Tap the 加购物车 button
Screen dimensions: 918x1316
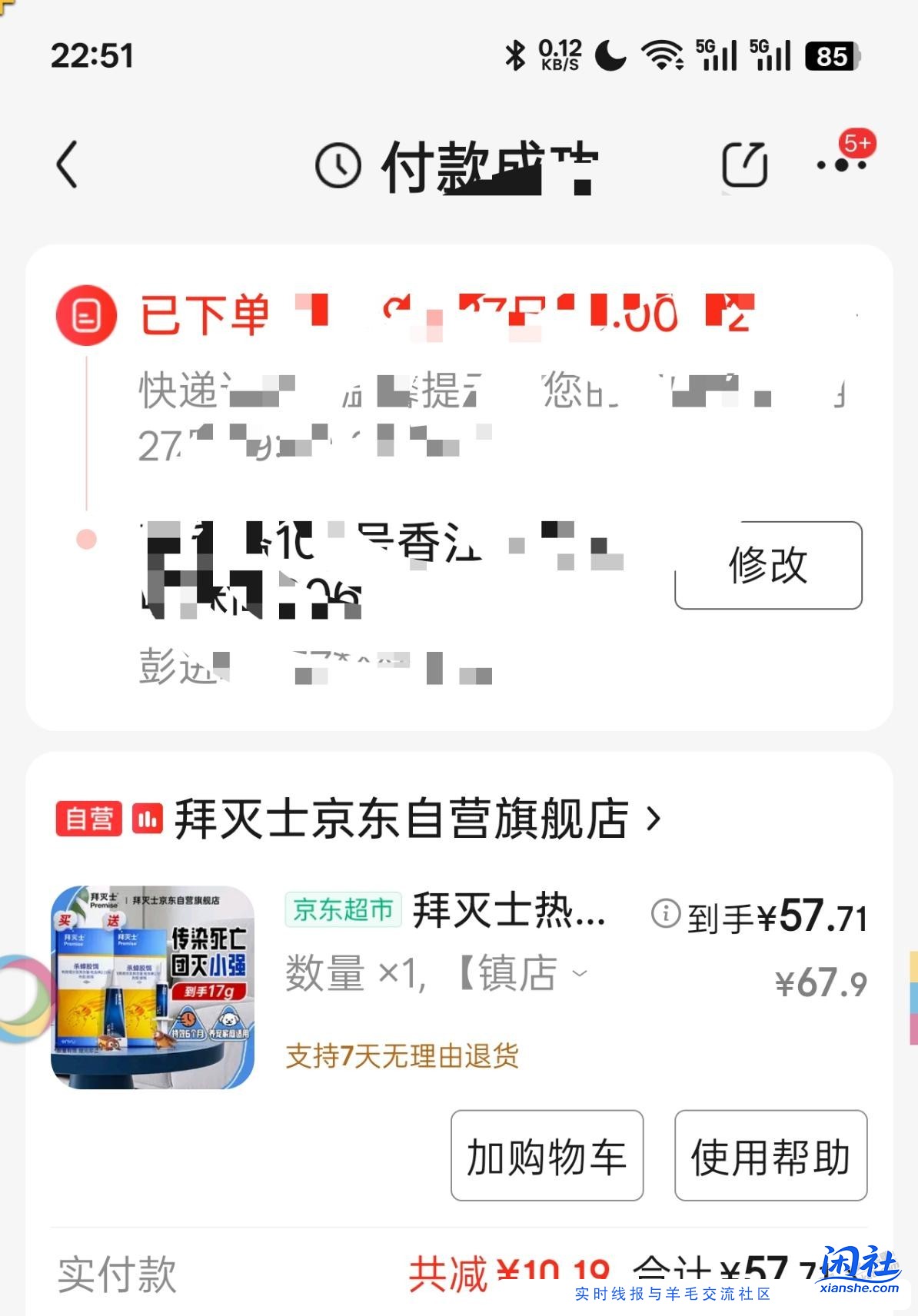pos(546,1156)
